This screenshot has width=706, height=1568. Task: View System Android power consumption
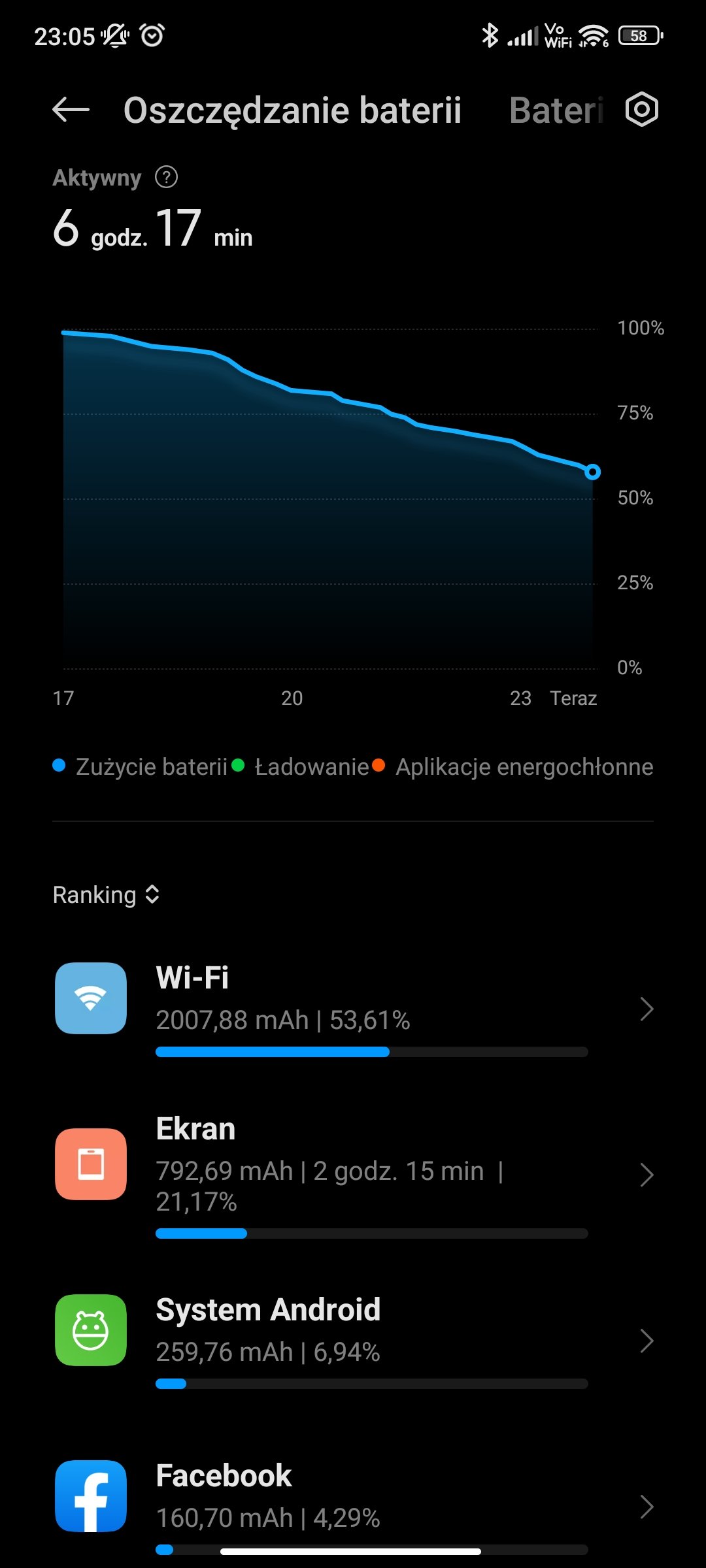click(353, 1341)
